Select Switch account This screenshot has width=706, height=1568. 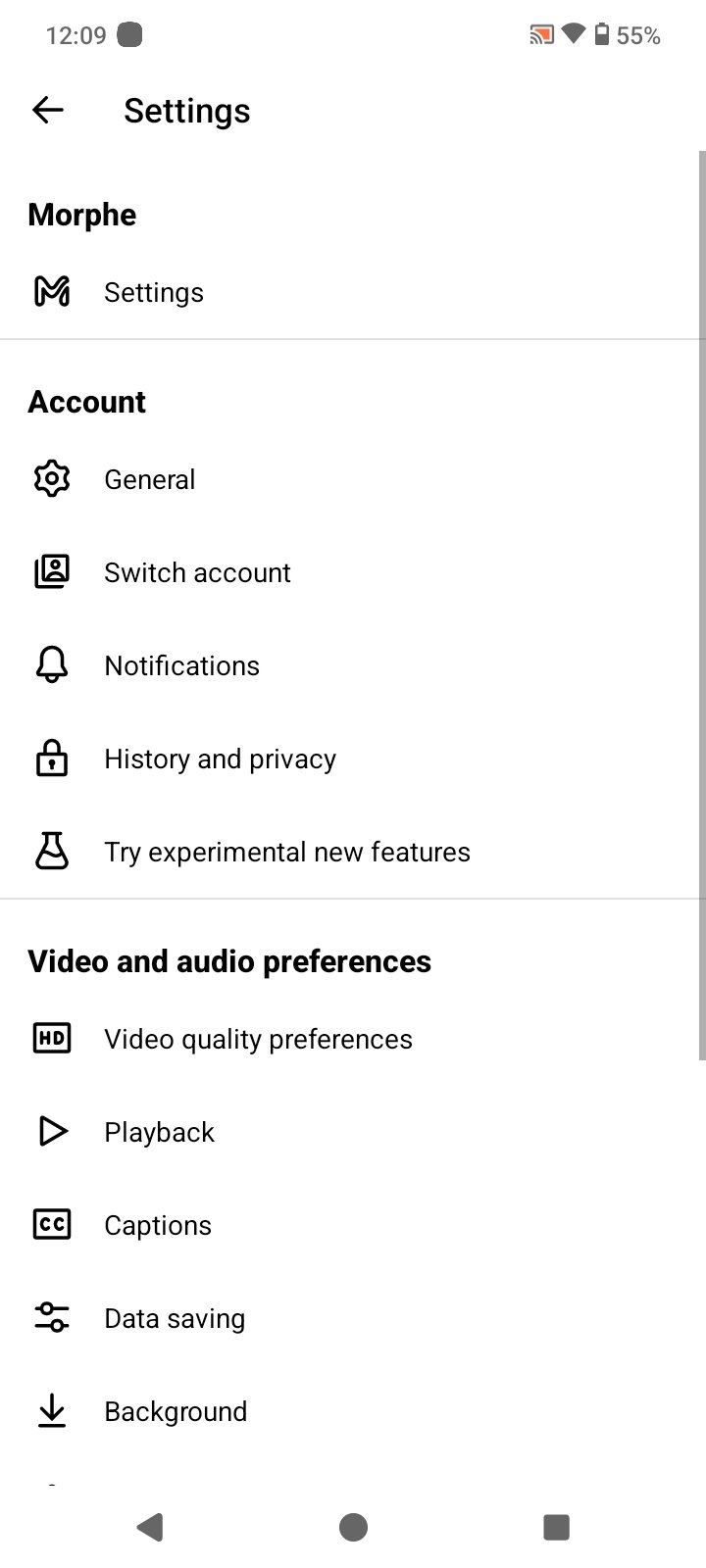[x=197, y=572]
